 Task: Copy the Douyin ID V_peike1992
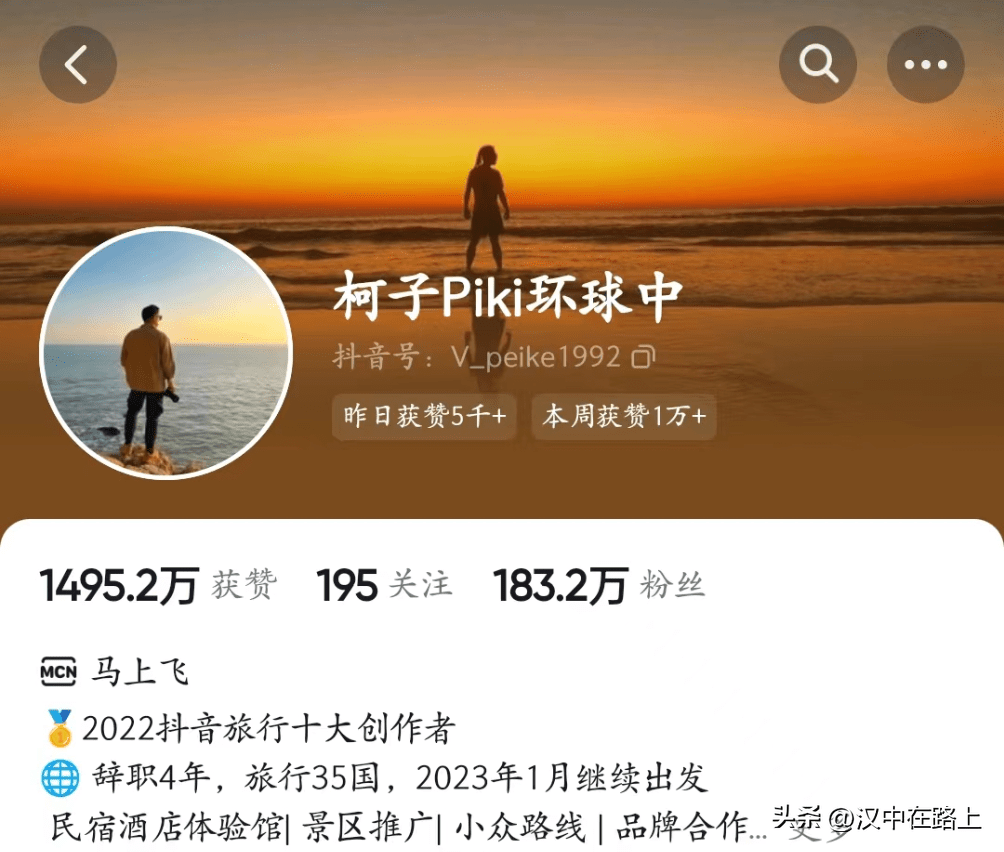645,356
